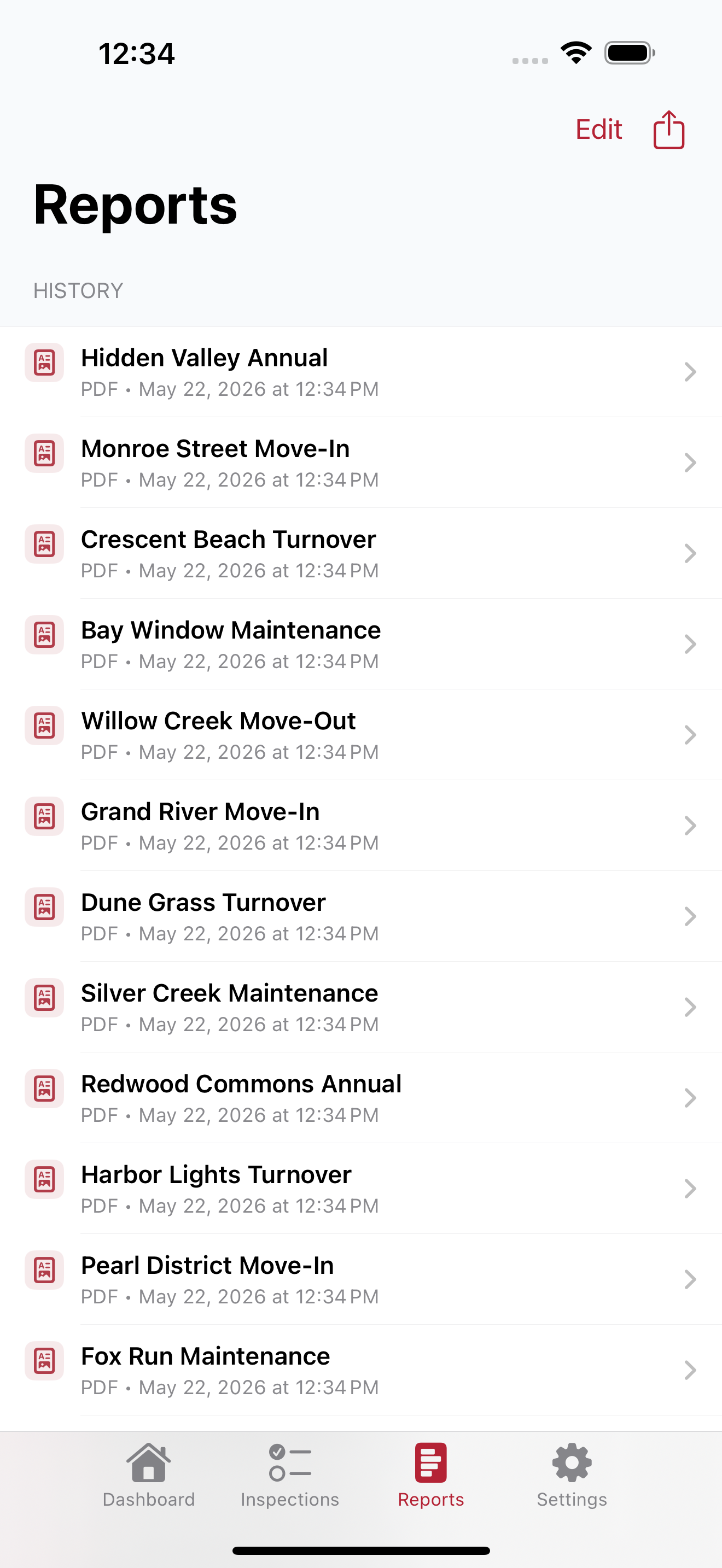722x1568 pixels.
Task: View the Harbor Lights Turnover report
Action: pyautogui.click(x=361, y=1188)
